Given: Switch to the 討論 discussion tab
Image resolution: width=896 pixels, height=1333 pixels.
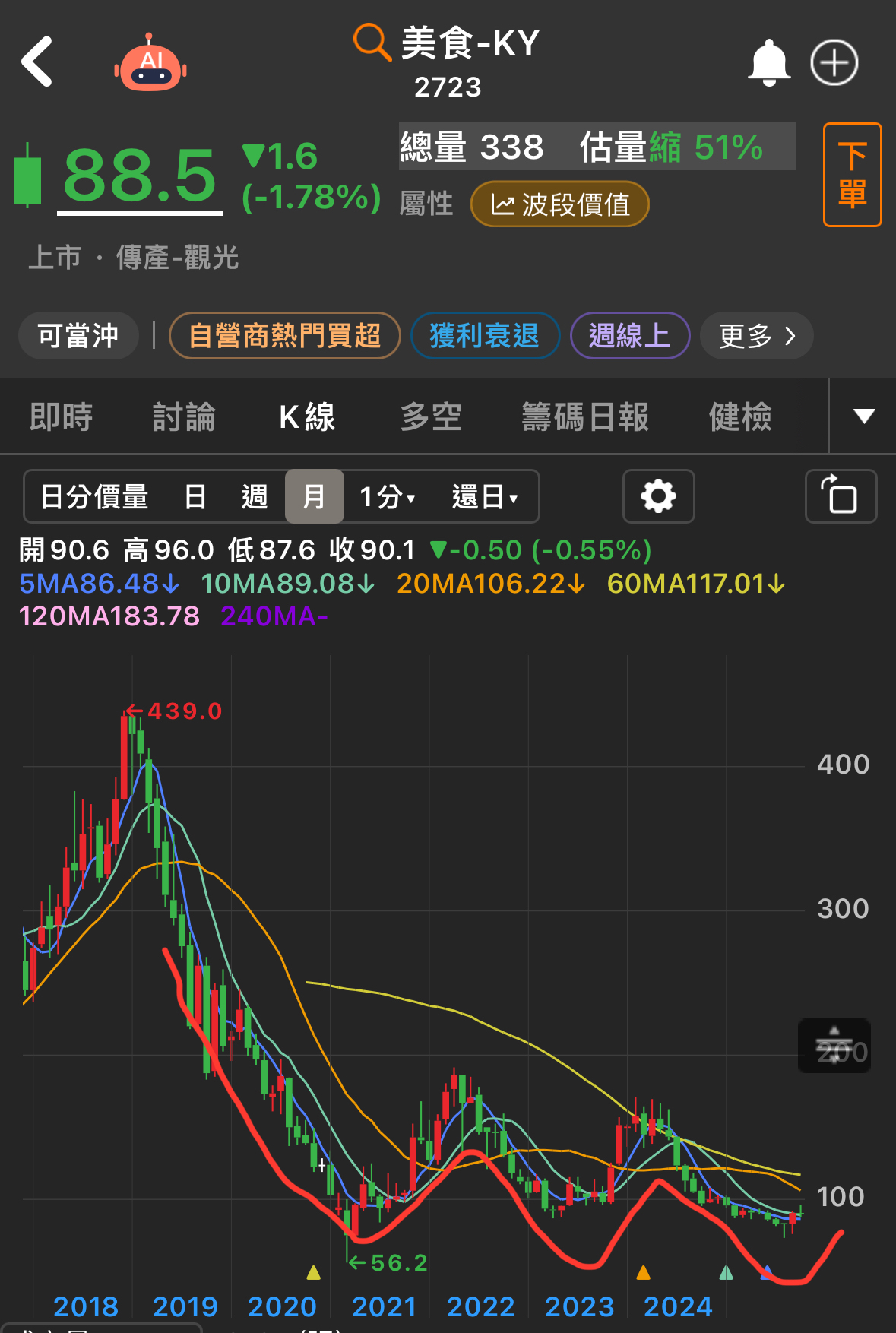Looking at the screenshot, I should pos(185,416).
